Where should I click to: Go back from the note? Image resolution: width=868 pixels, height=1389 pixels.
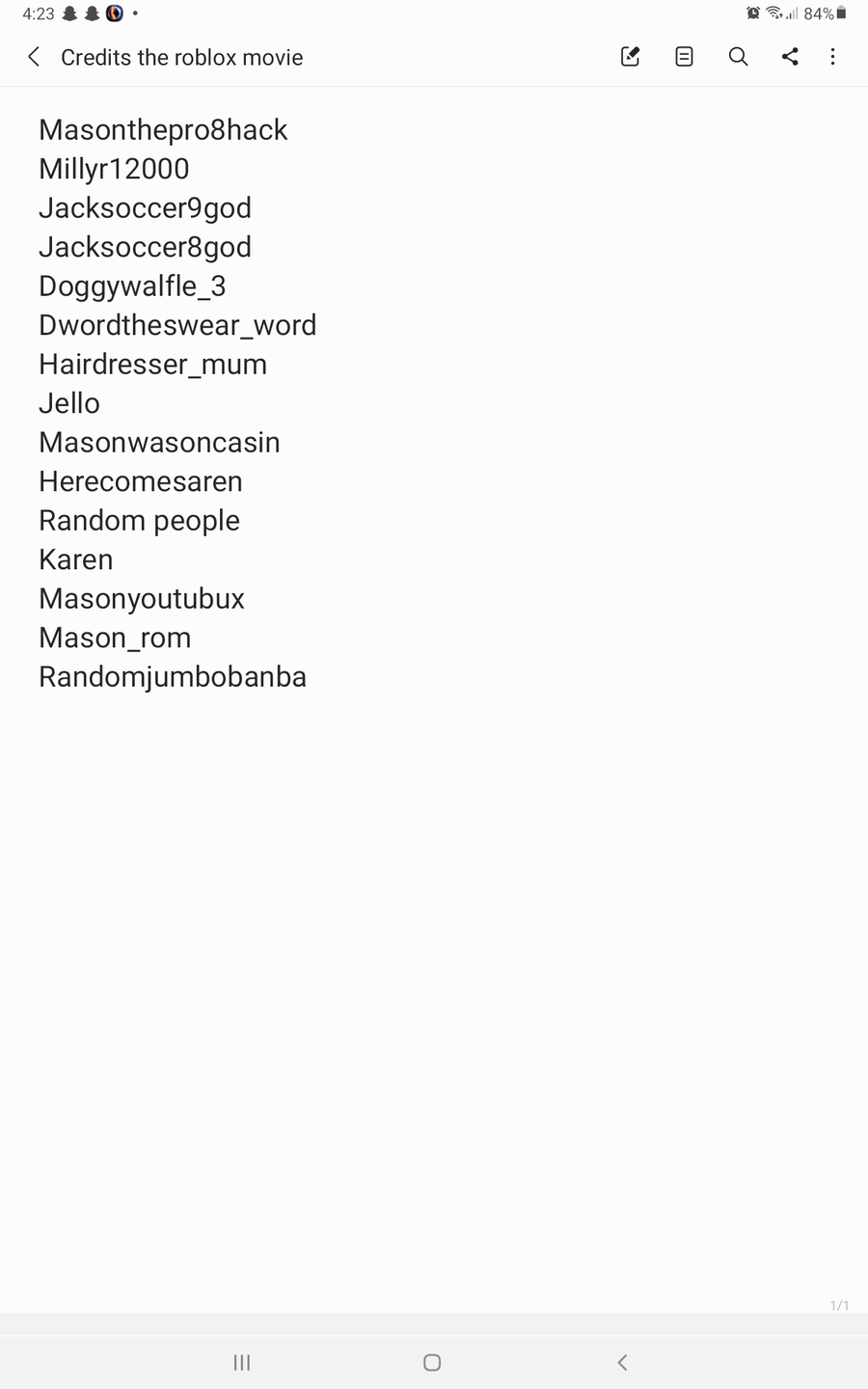coord(34,57)
